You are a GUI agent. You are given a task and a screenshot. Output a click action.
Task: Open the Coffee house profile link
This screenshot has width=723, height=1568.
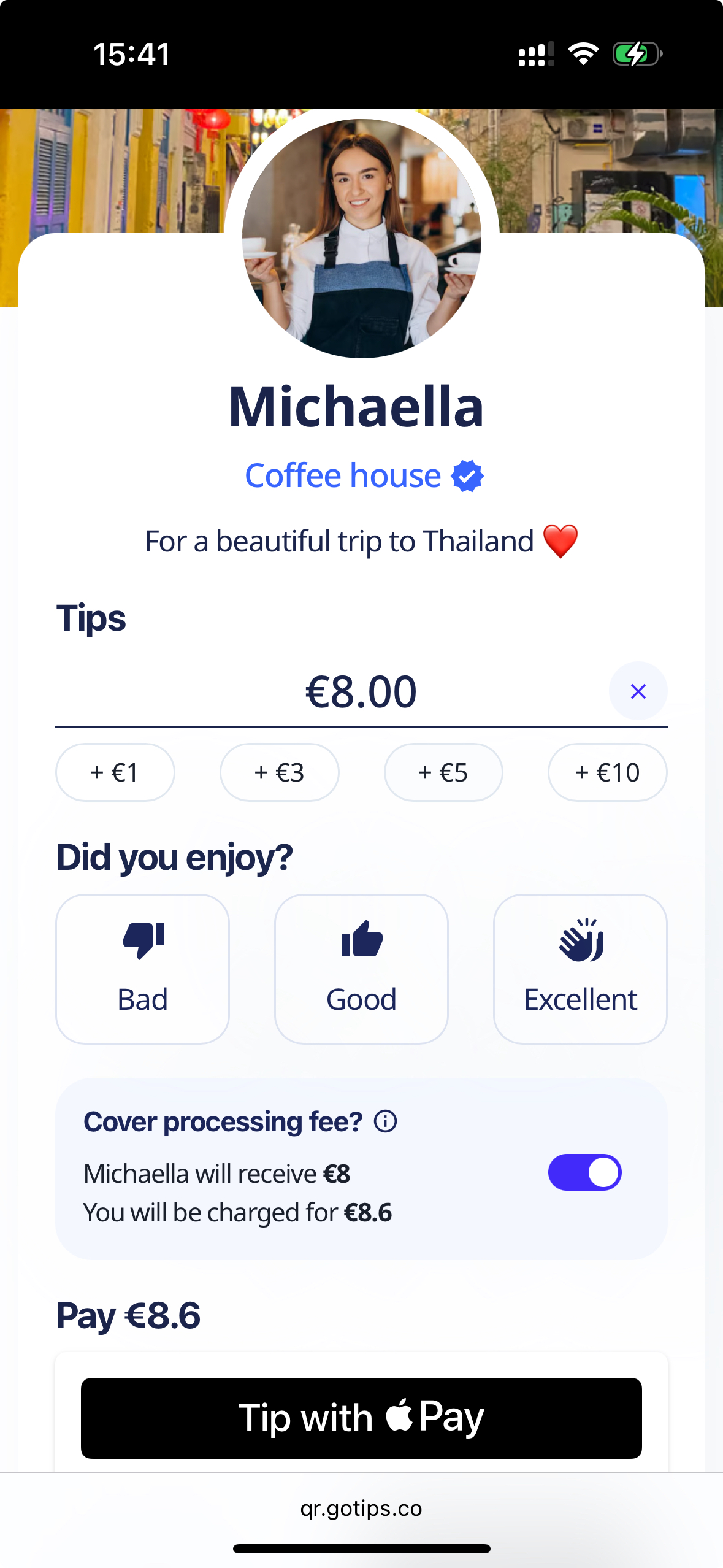(x=342, y=475)
